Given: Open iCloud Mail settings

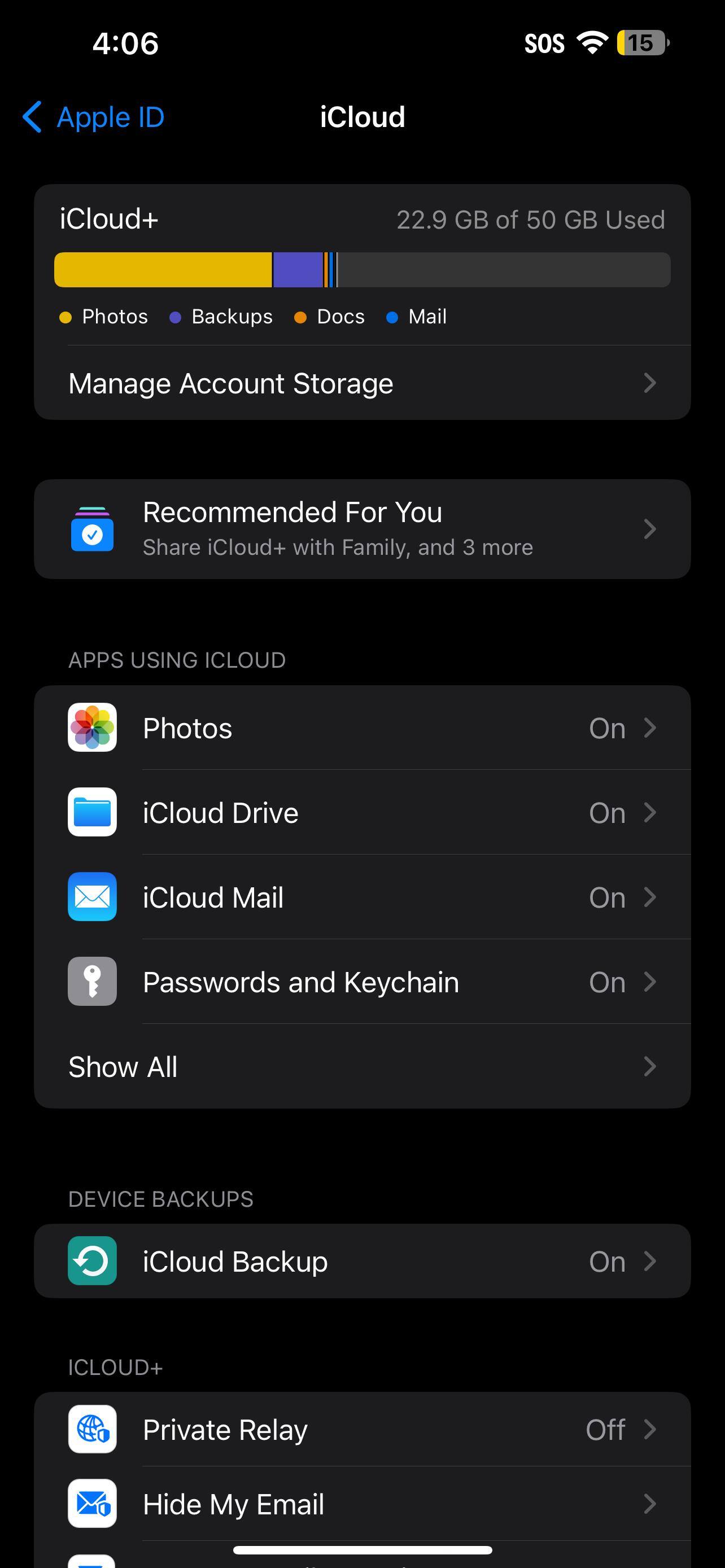Looking at the screenshot, I should [x=361, y=897].
